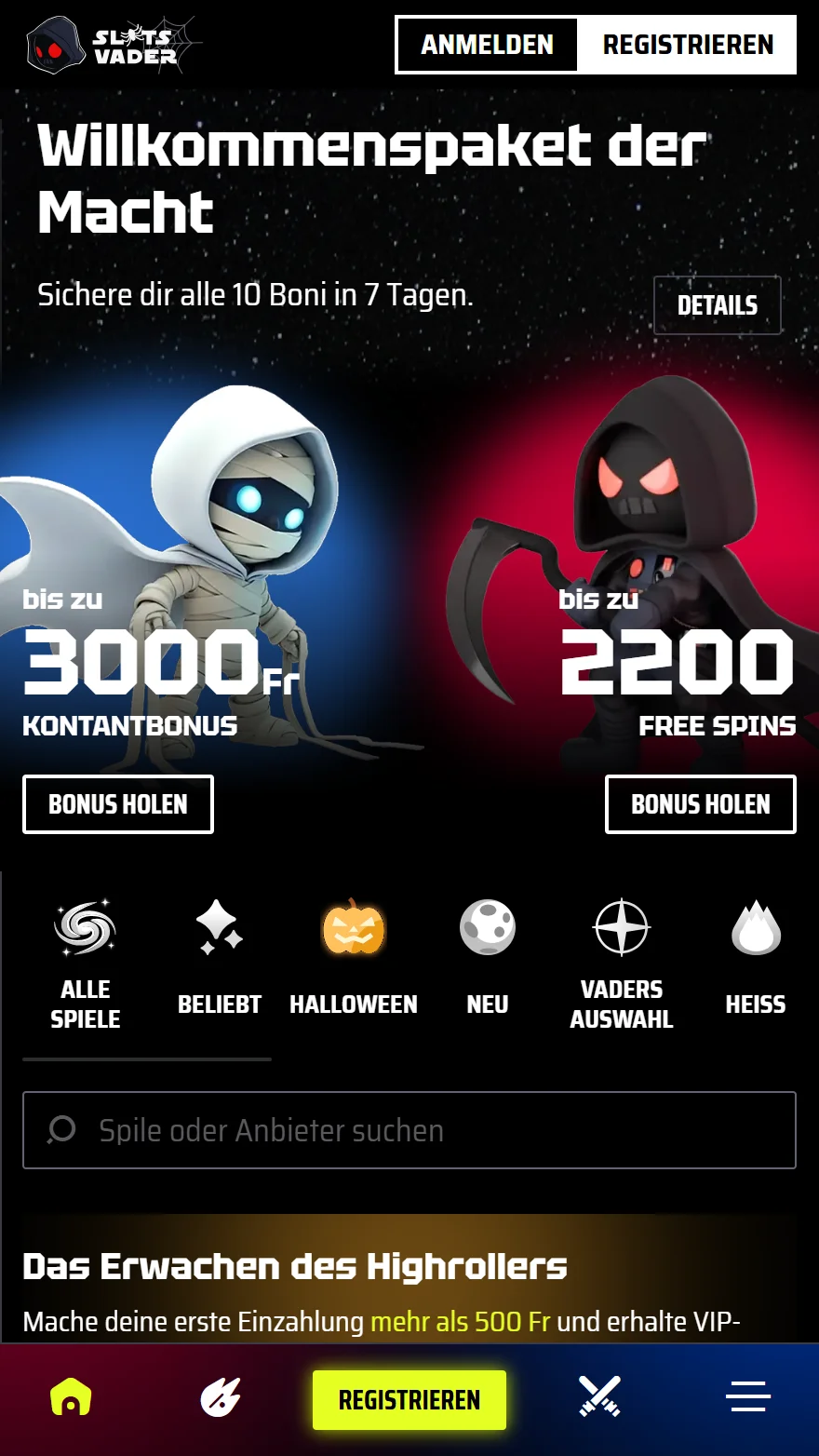
Task: Open the hamburger menu
Action: [x=748, y=1397]
